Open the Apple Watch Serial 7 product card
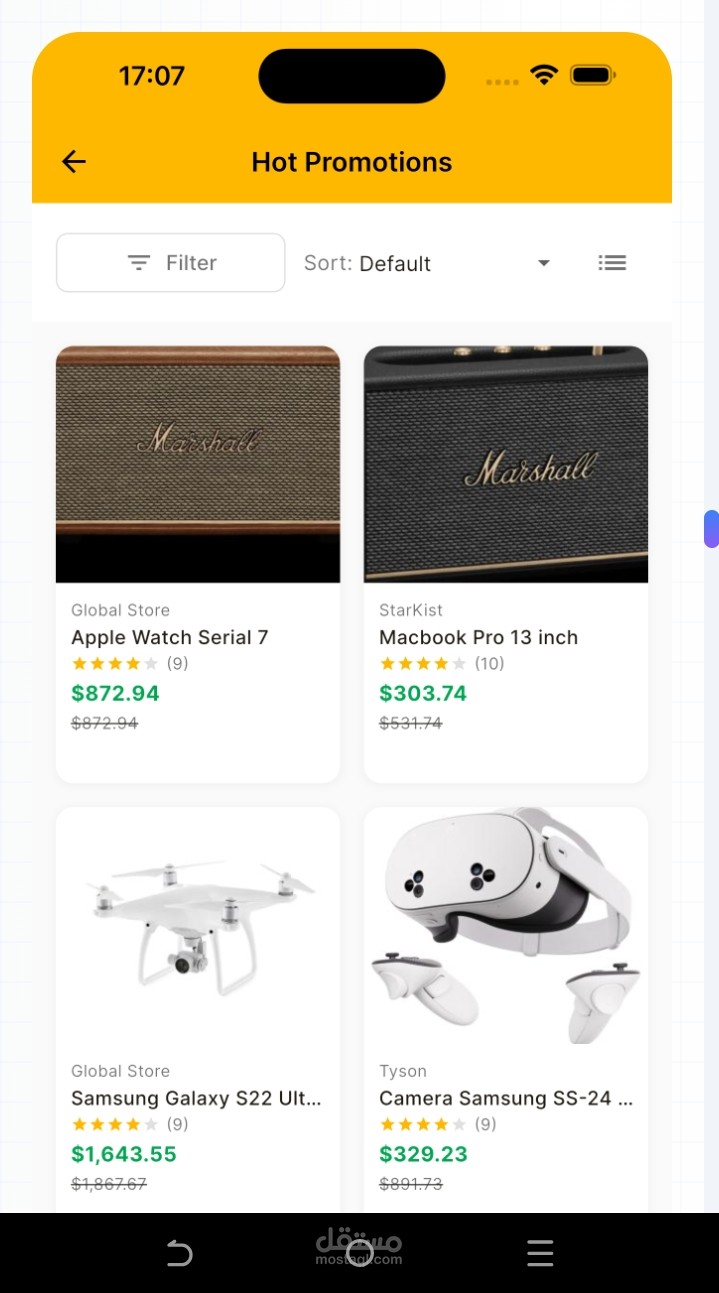The width and height of the screenshot is (719, 1293). (x=198, y=564)
